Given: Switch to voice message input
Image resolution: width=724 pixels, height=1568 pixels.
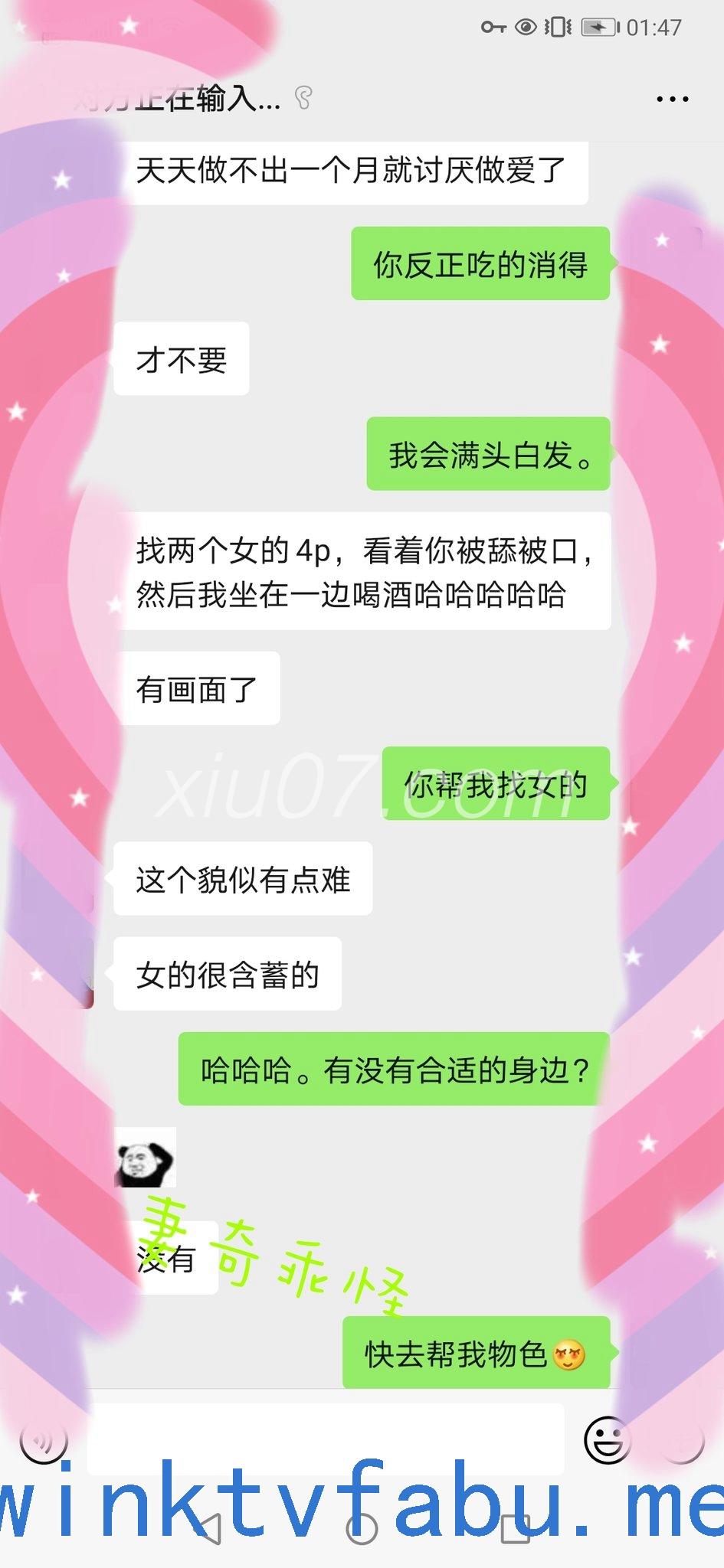Looking at the screenshot, I should [x=44, y=1442].
